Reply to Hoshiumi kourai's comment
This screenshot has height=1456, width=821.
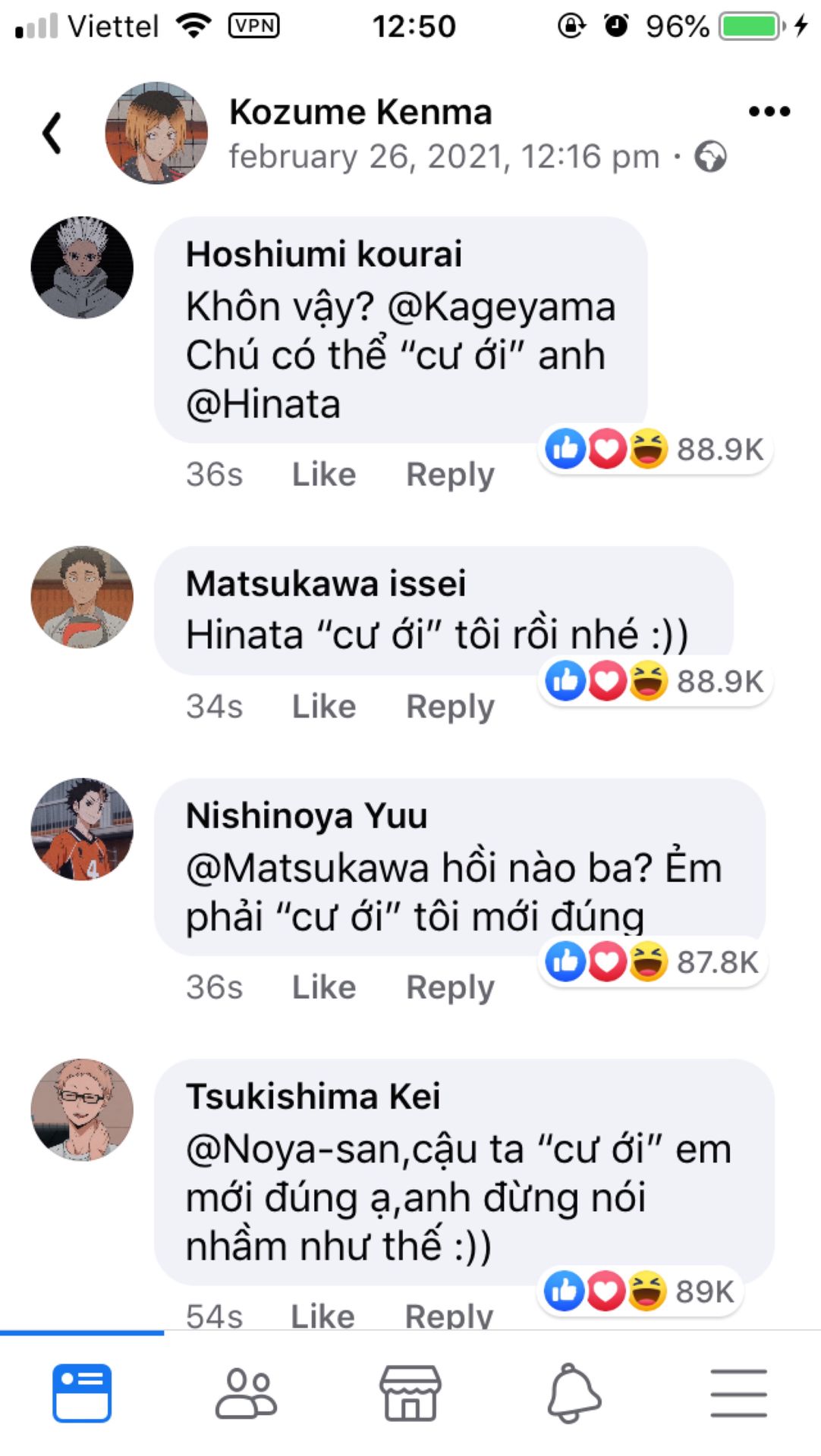tap(450, 475)
